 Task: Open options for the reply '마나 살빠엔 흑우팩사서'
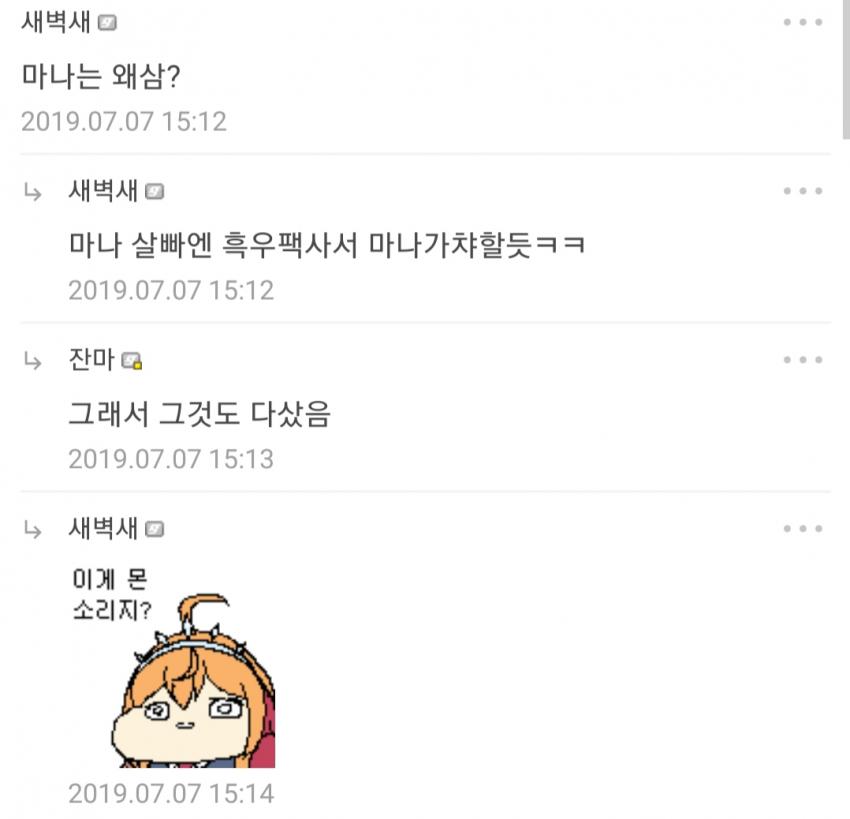802,191
